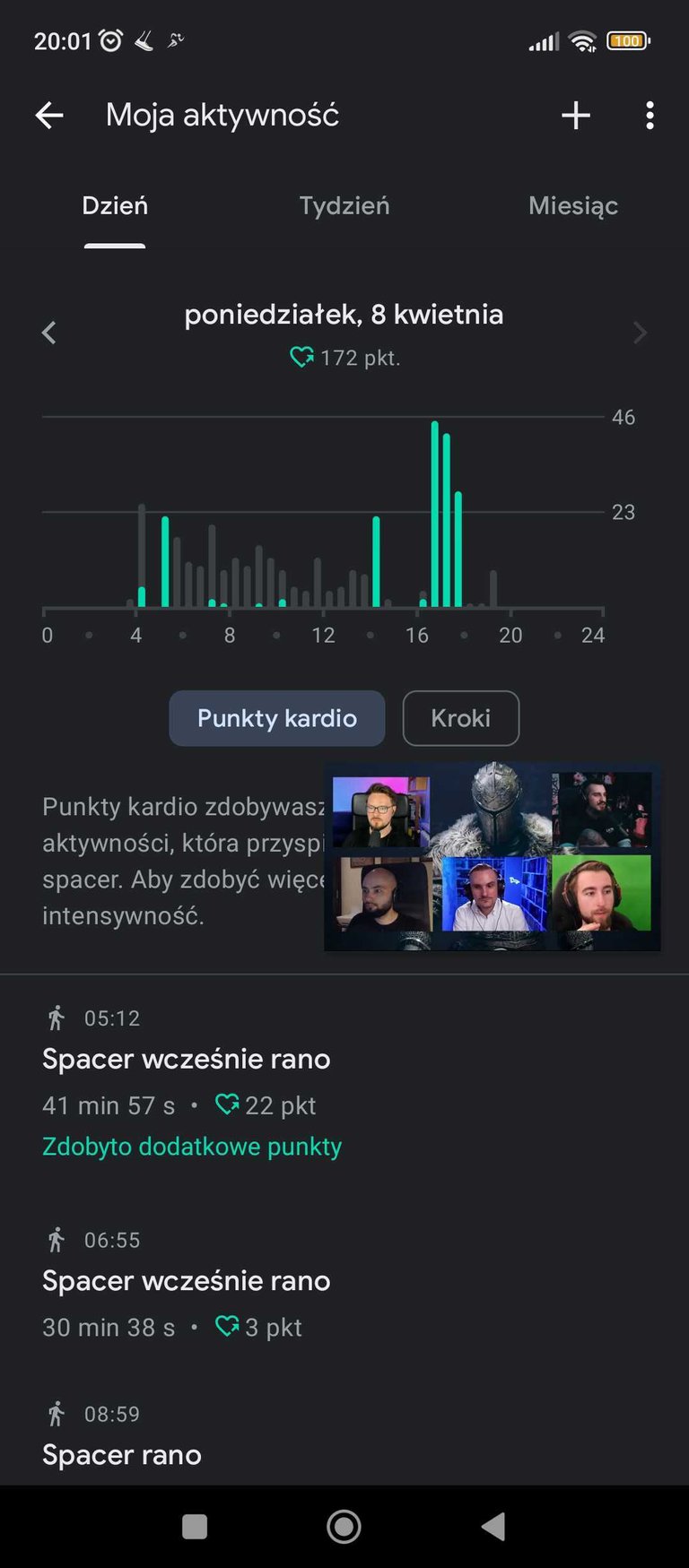Open the overflow menu
The width and height of the screenshot is (689, 1568).
tap(650, 115)
